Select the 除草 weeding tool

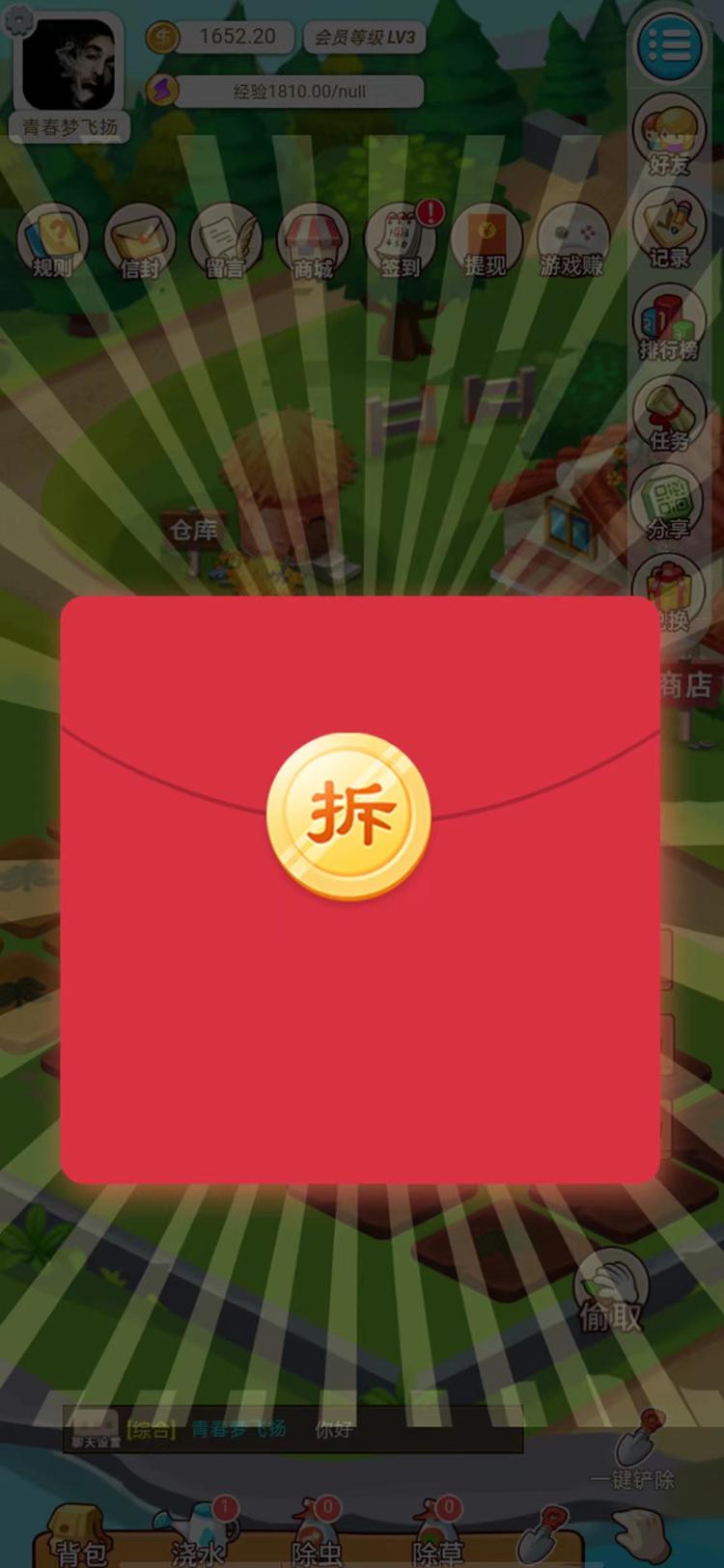438,1534
